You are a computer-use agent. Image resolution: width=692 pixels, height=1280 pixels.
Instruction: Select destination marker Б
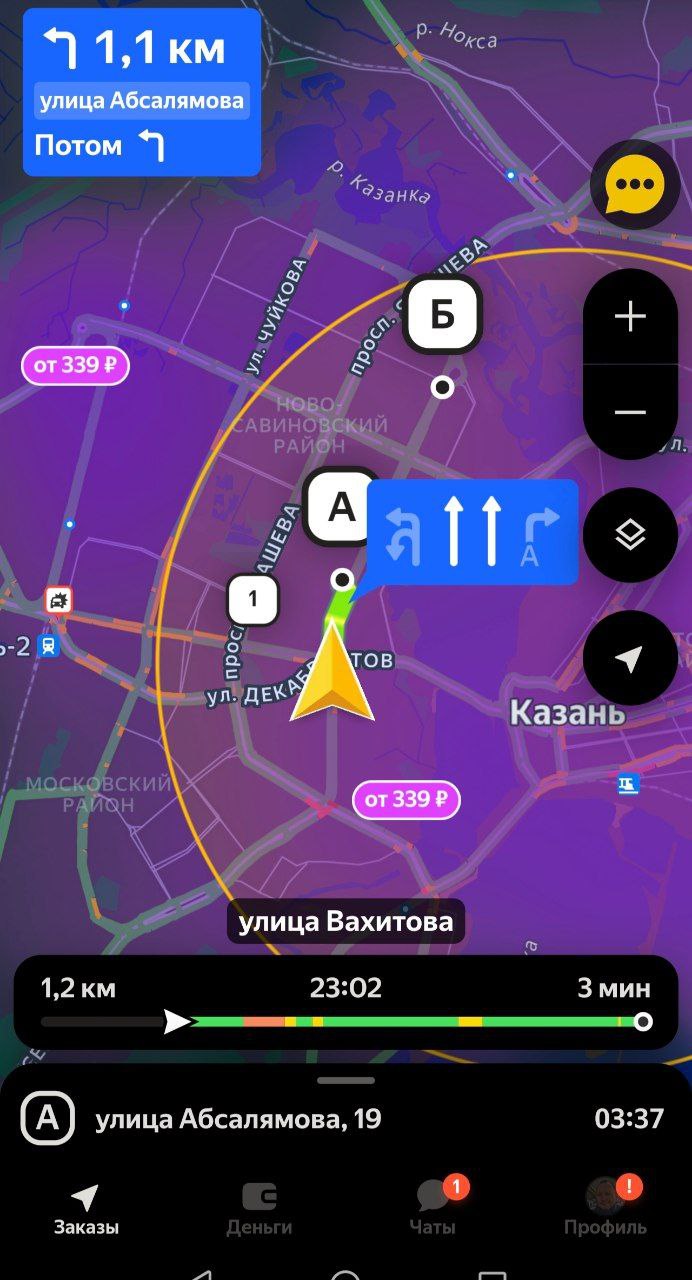(442, 315)
